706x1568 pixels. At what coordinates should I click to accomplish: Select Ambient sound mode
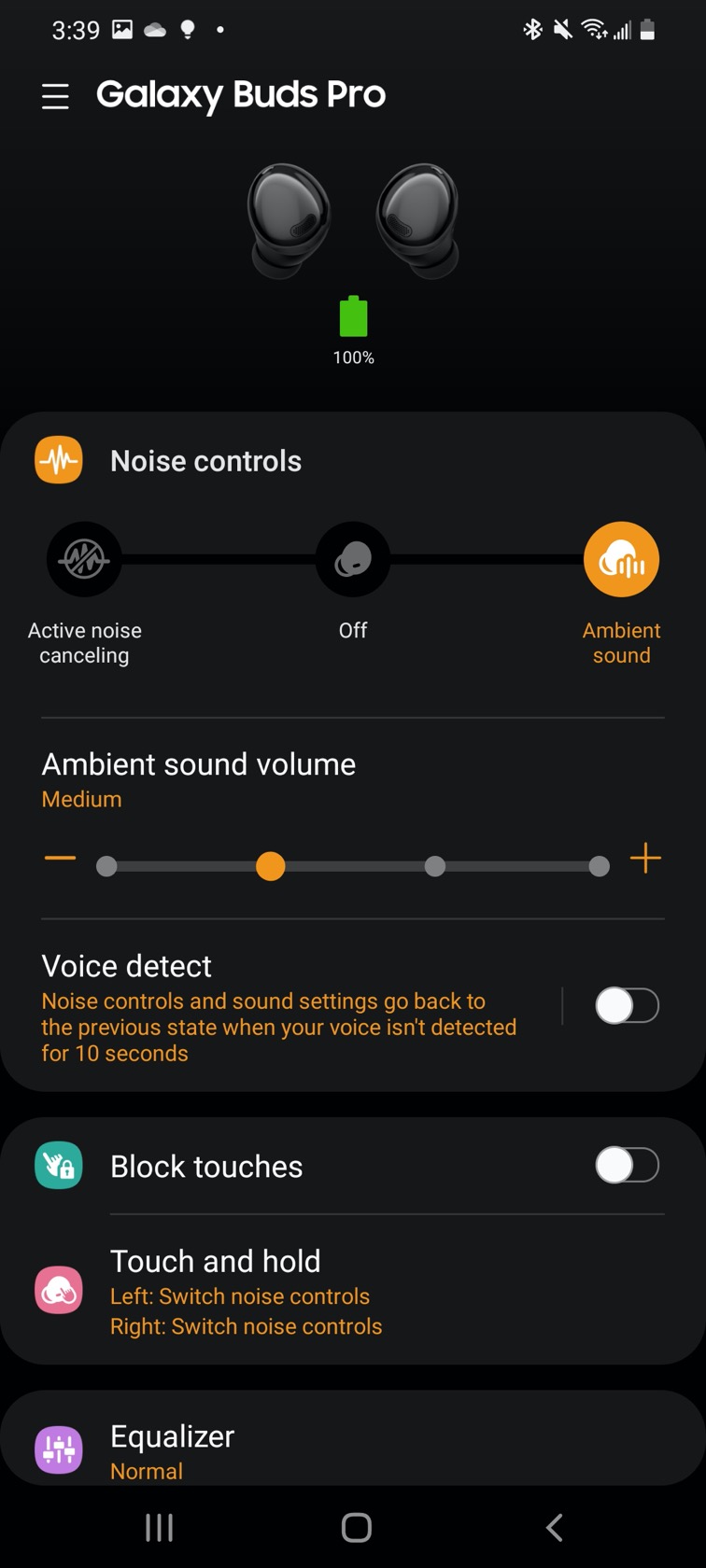pyautogui.click(x=621, y=560)
